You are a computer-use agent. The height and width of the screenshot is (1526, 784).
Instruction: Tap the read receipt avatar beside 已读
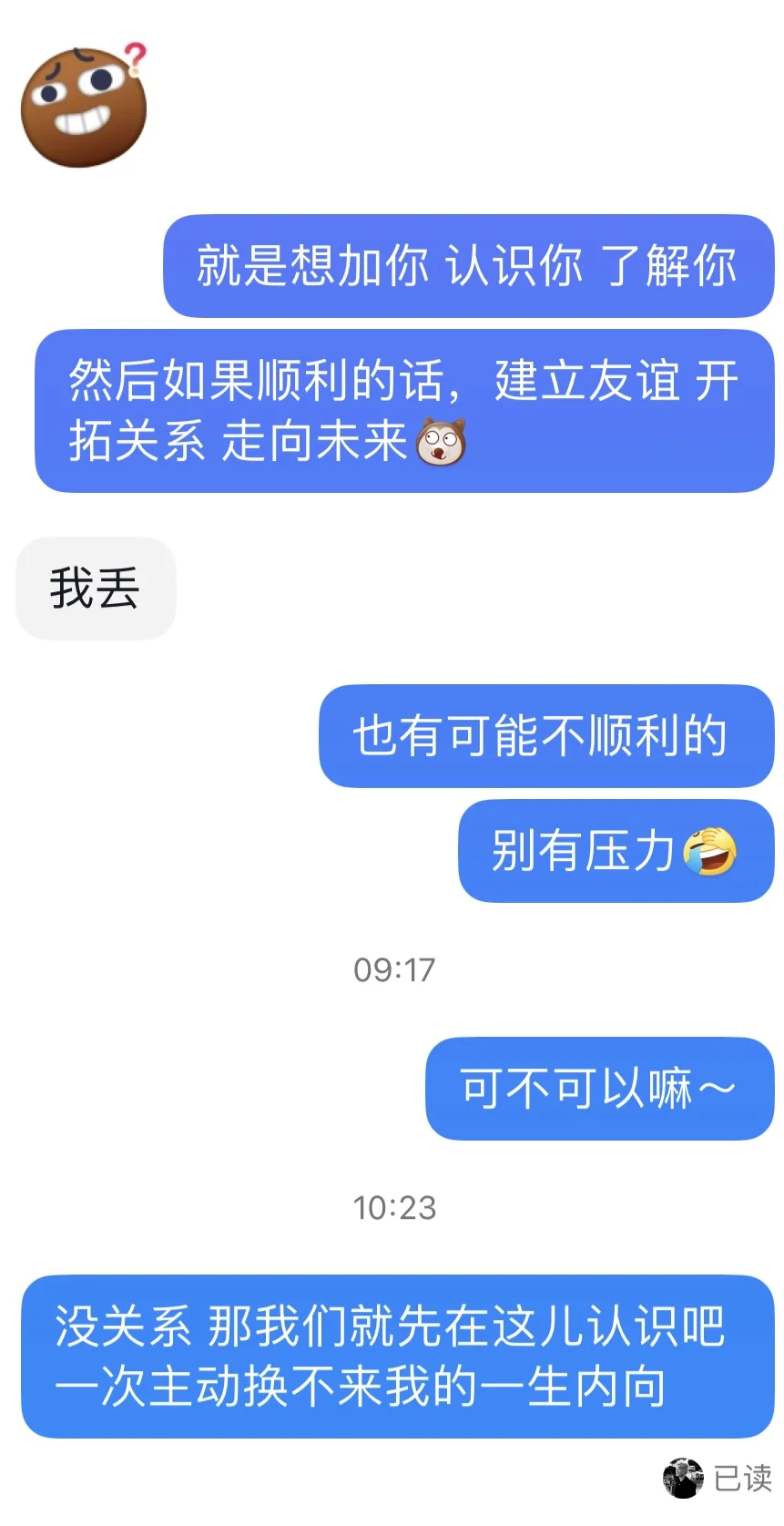(x=683, y=1478)
